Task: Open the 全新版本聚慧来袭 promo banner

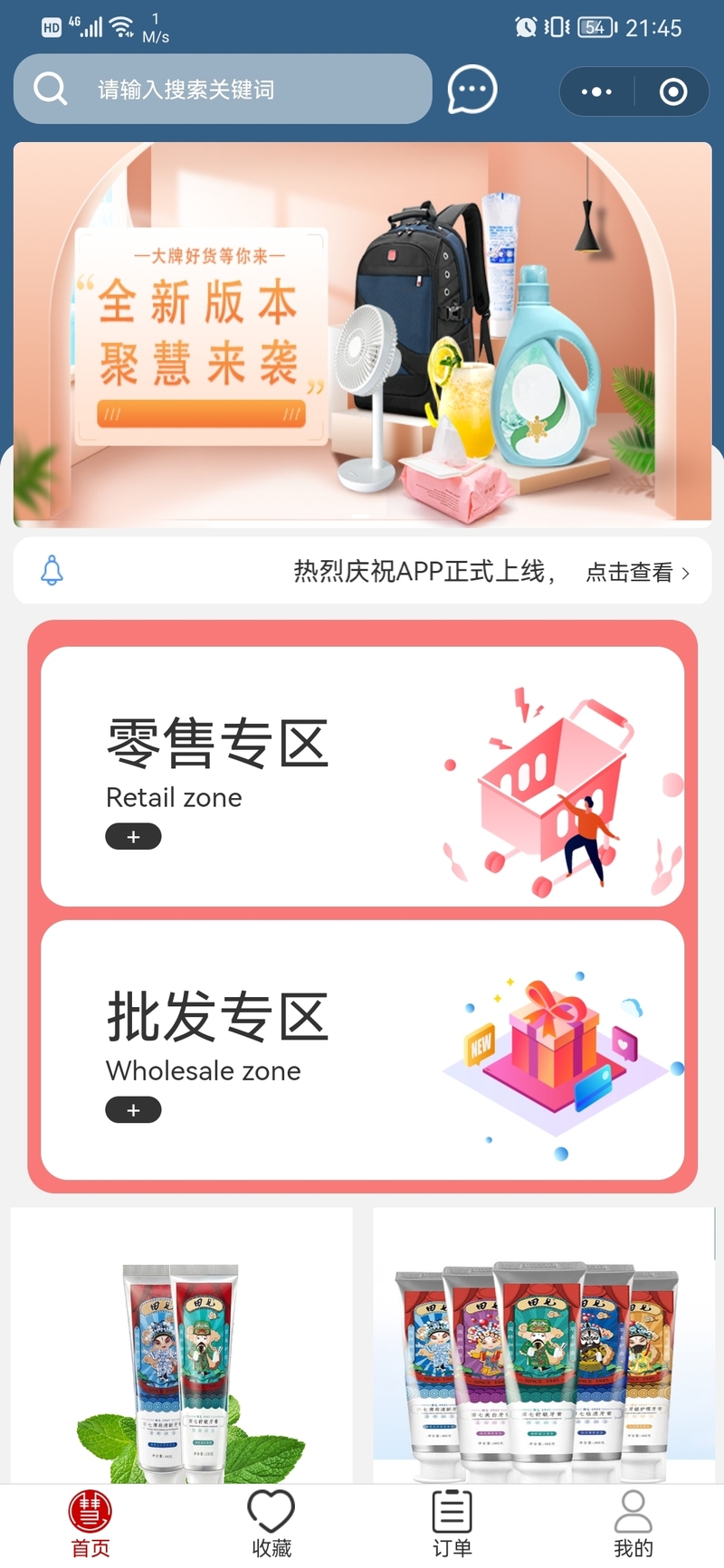Action: pyautogui.click(x=362, y=335)
